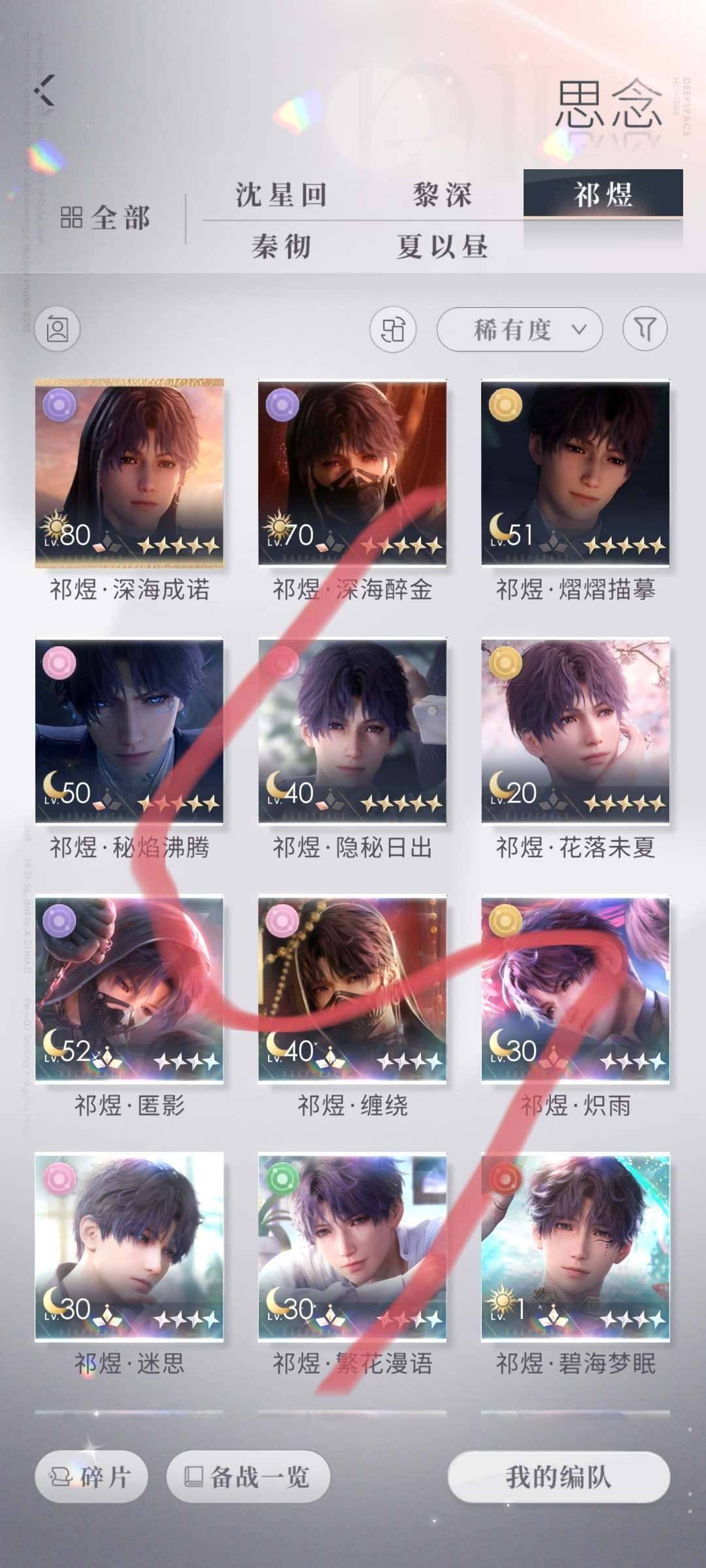
Task: Open the 祁煜·深海醉金 card
Action: [352, 473]
